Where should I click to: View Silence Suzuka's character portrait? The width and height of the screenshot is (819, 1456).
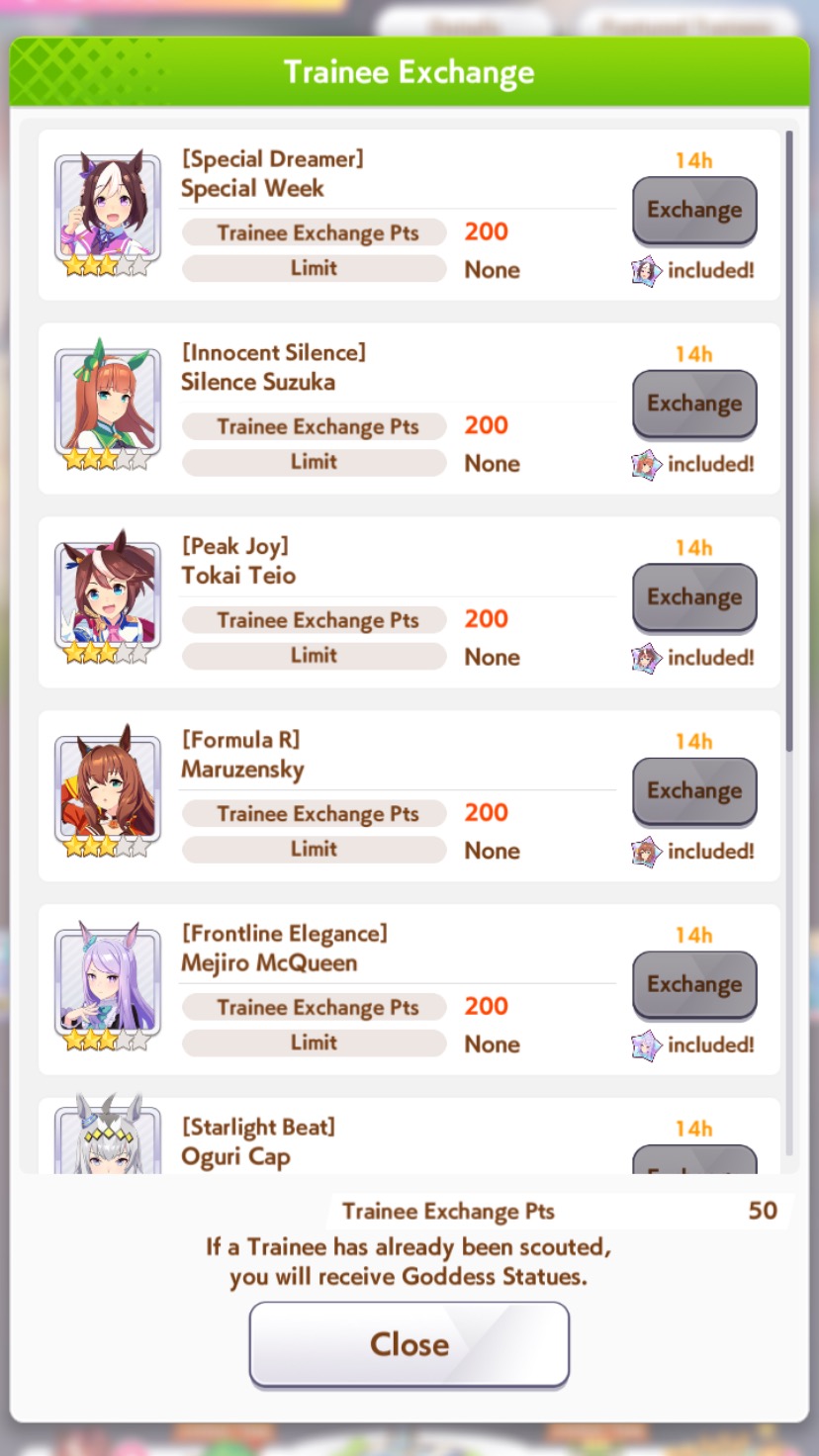(x=108, y=408)
